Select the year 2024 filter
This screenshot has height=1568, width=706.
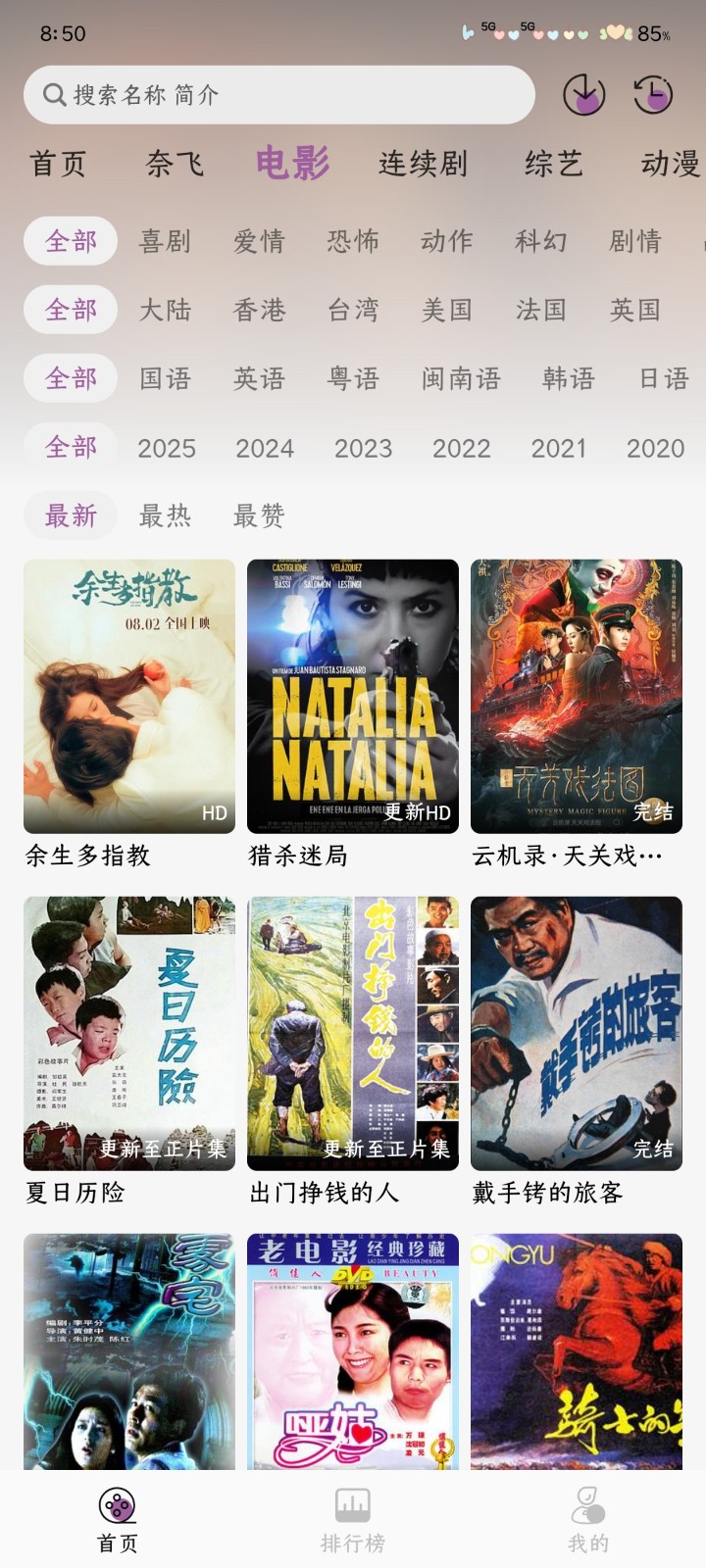tap(265, 448)
